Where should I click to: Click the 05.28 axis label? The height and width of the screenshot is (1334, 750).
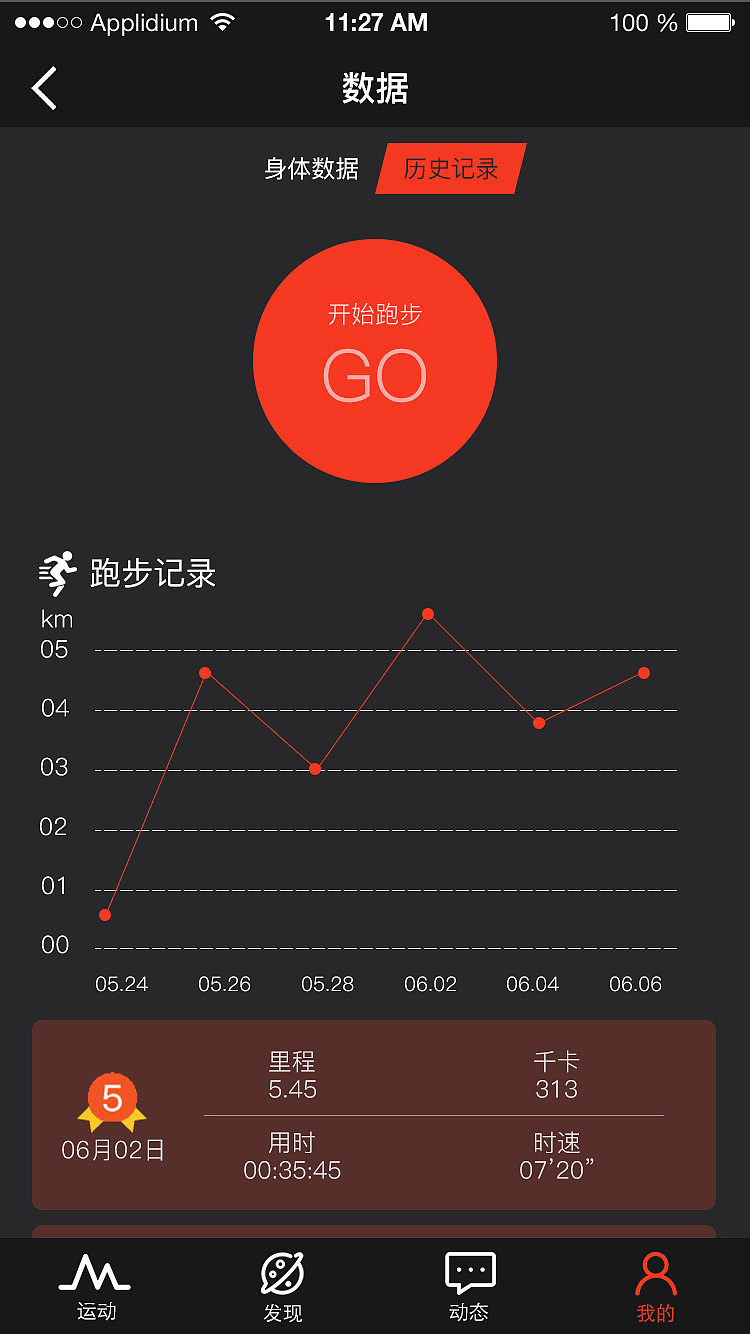point(327,984)
